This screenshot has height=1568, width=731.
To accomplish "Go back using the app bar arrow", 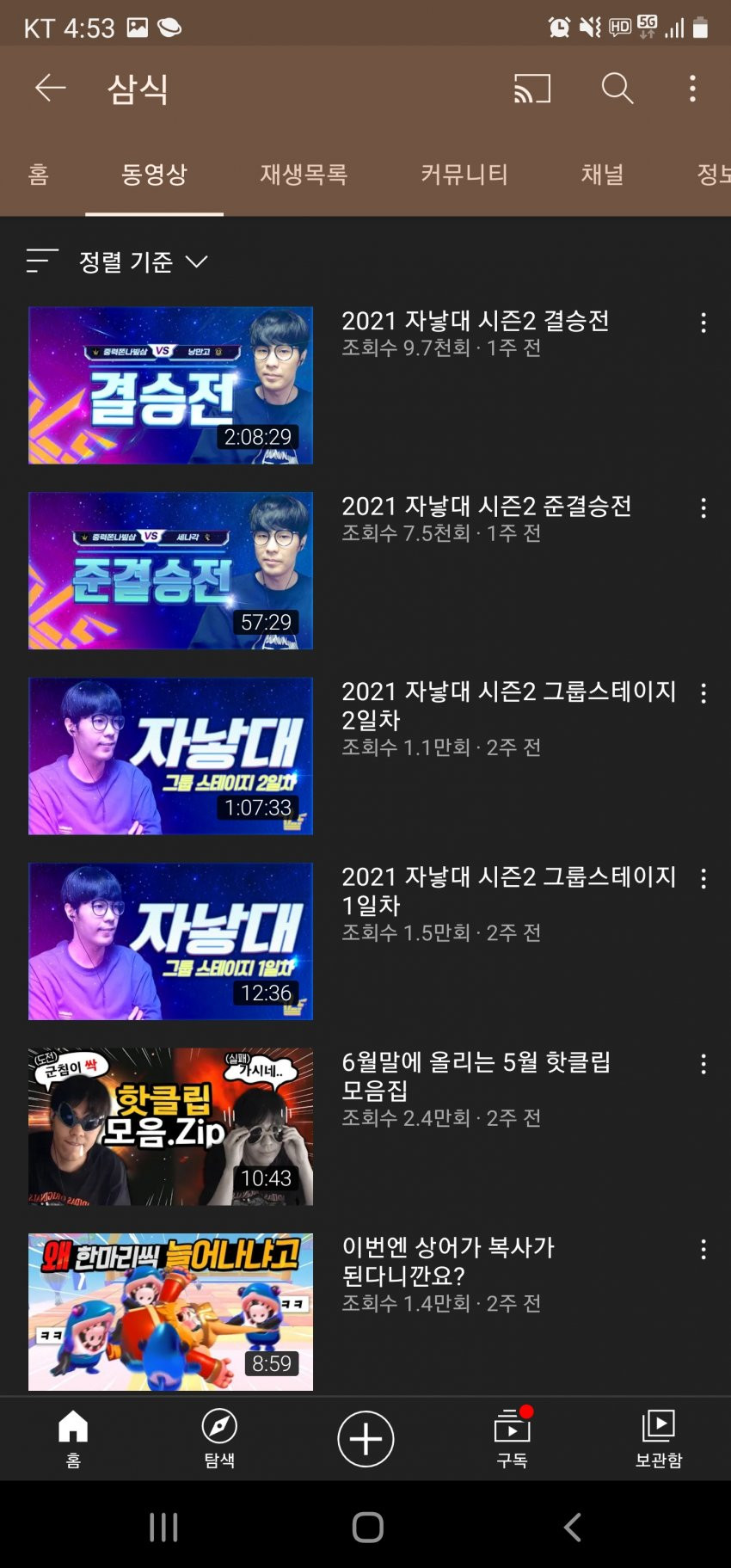I will (50, 88).
